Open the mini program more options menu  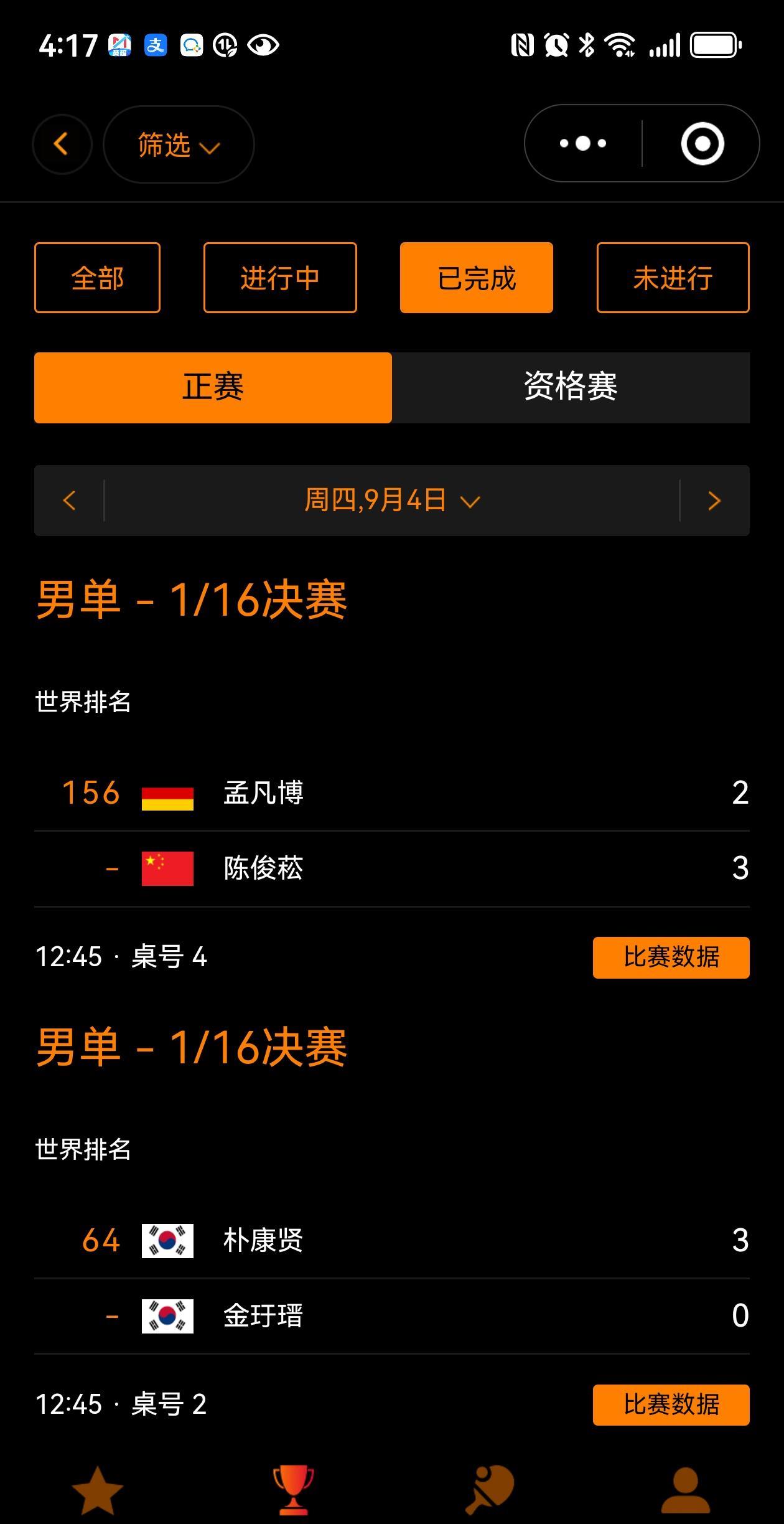[583, 144]
